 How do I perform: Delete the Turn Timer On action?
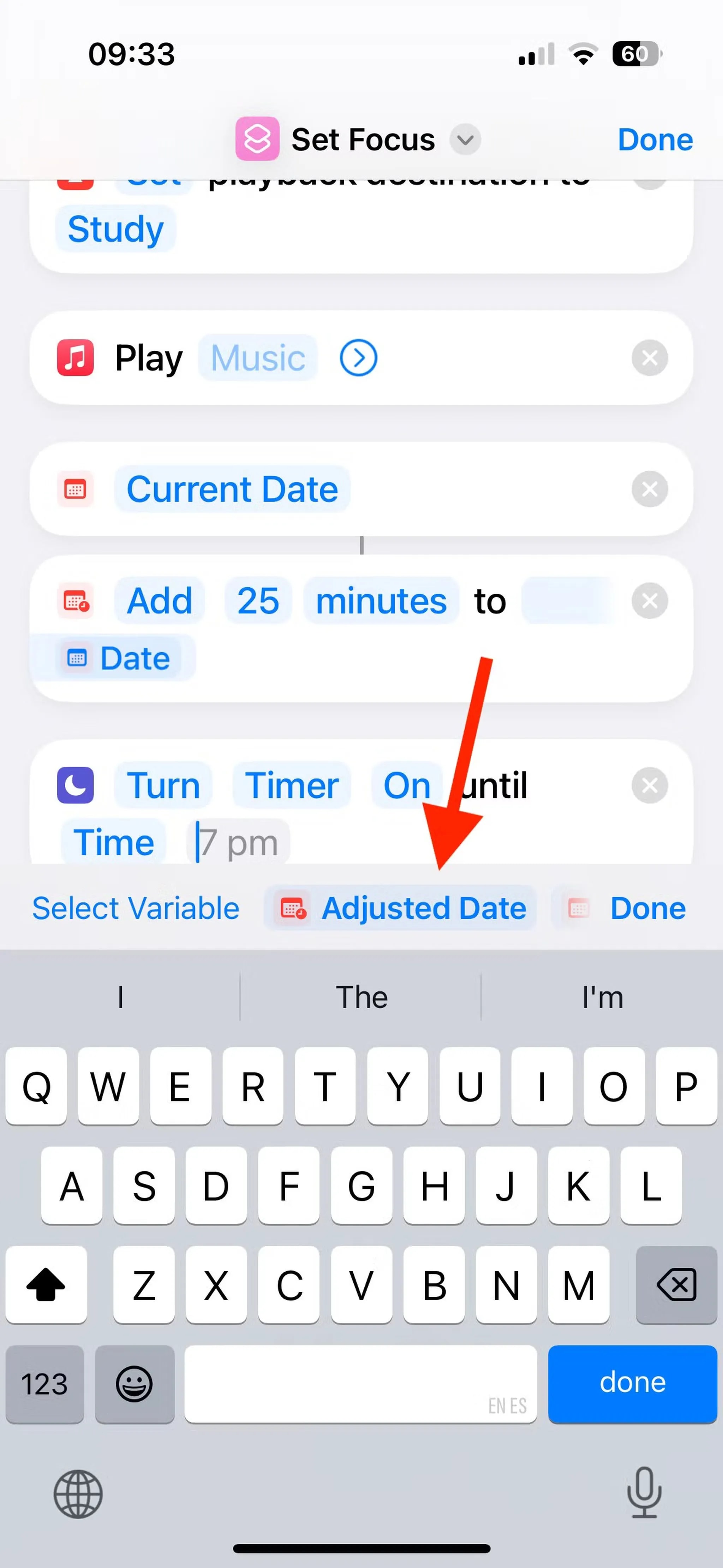[x=649, y=785]
